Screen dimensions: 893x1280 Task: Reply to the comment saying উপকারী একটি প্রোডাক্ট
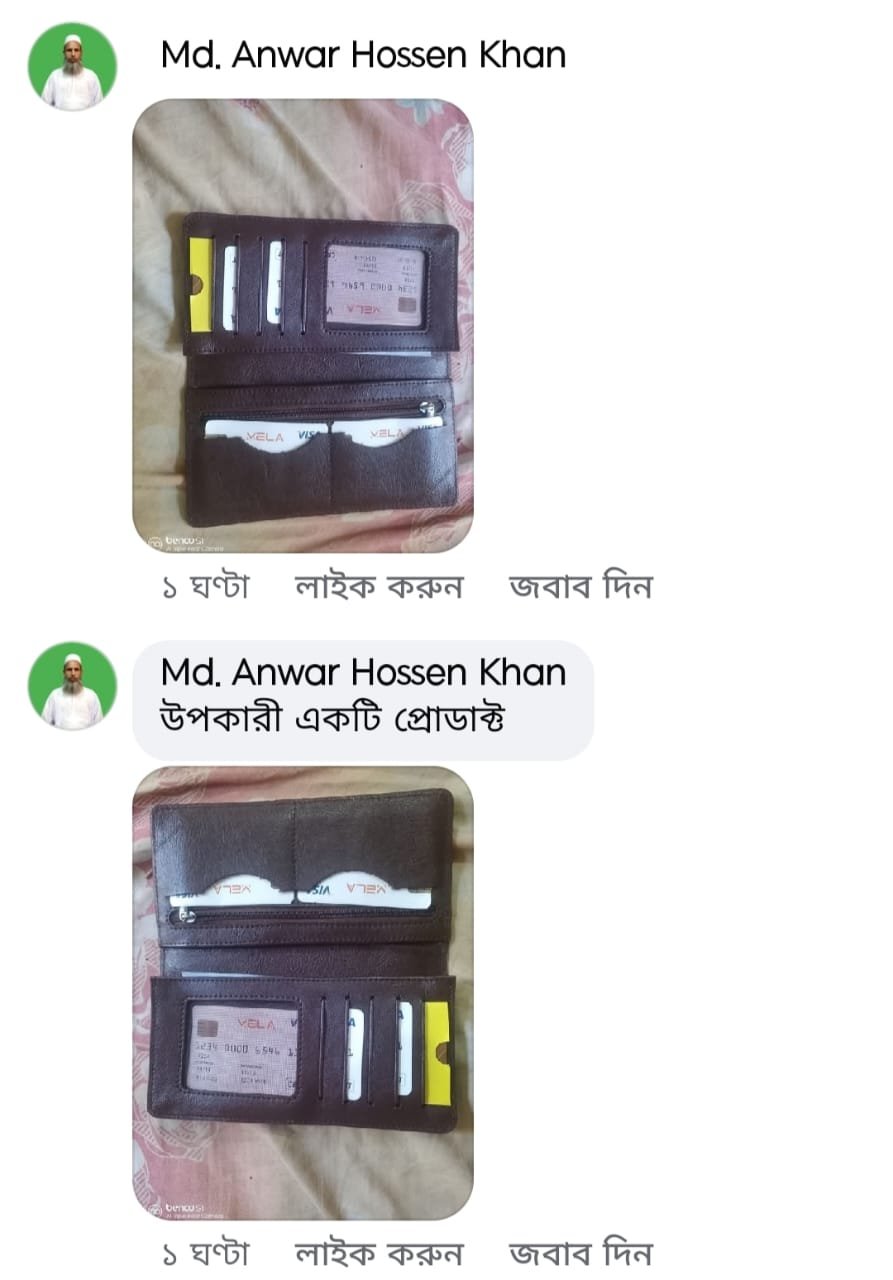point(580,1253)
